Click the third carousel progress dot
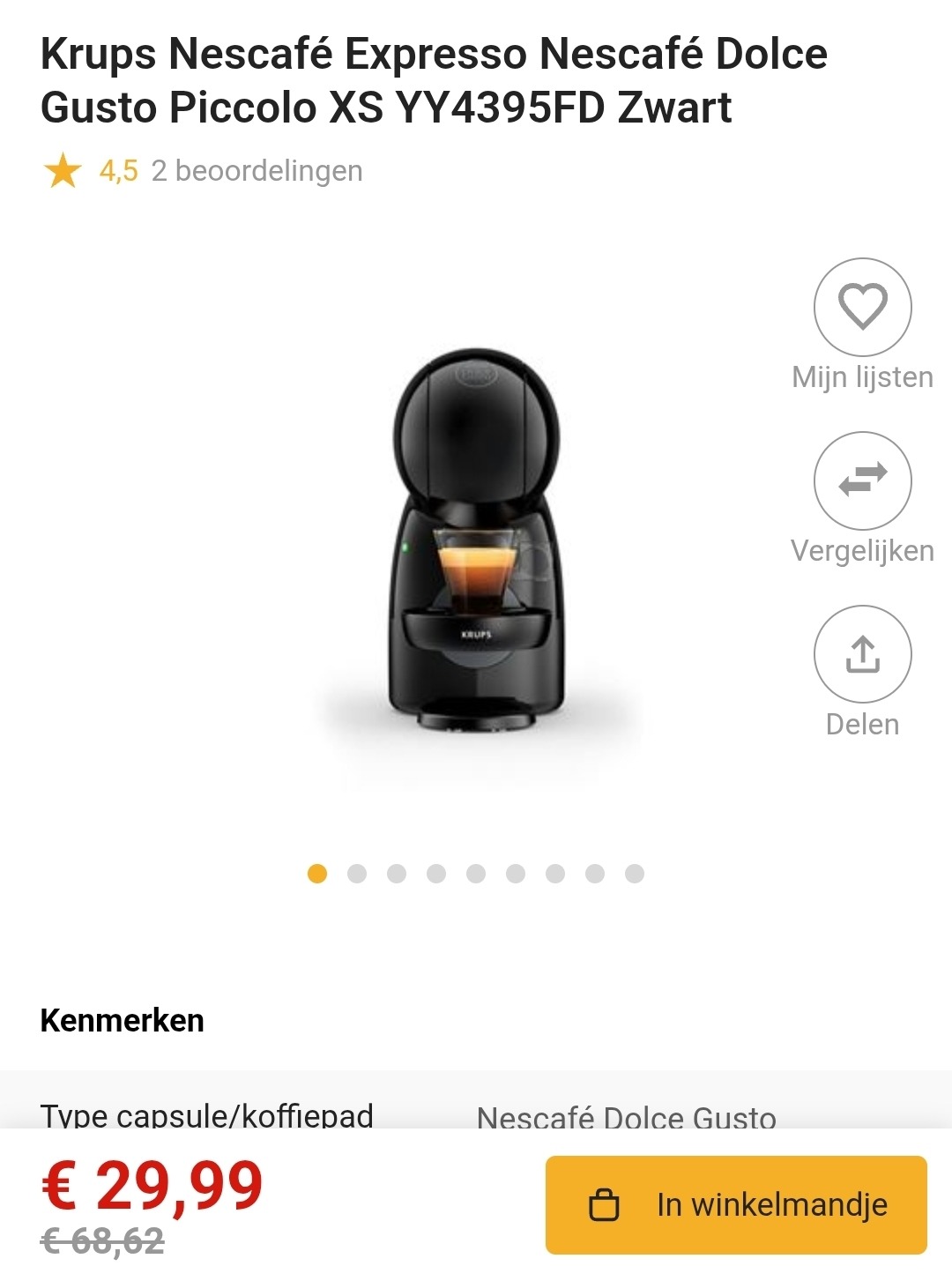 [x=398, y=874]
